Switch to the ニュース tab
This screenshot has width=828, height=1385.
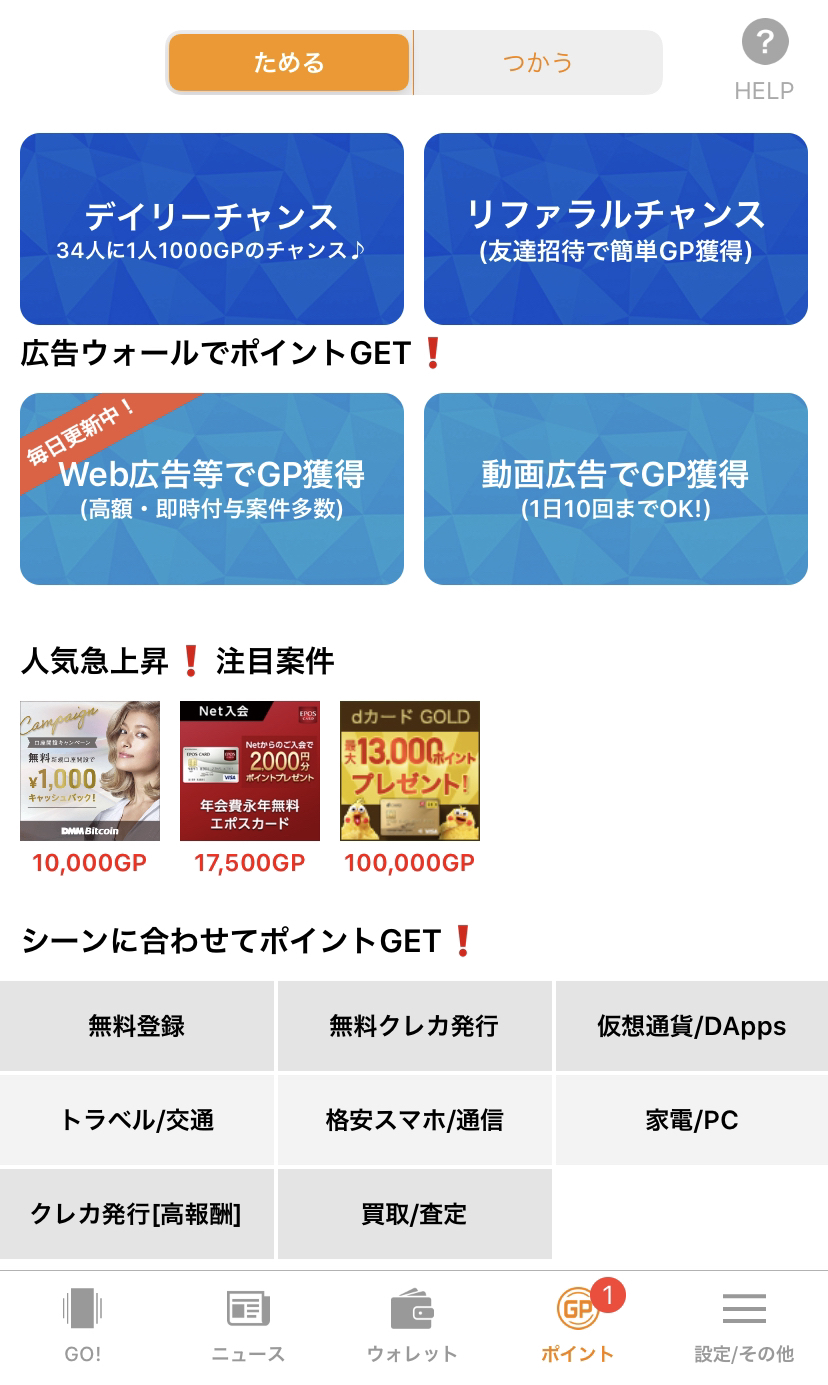[248, 1326]
